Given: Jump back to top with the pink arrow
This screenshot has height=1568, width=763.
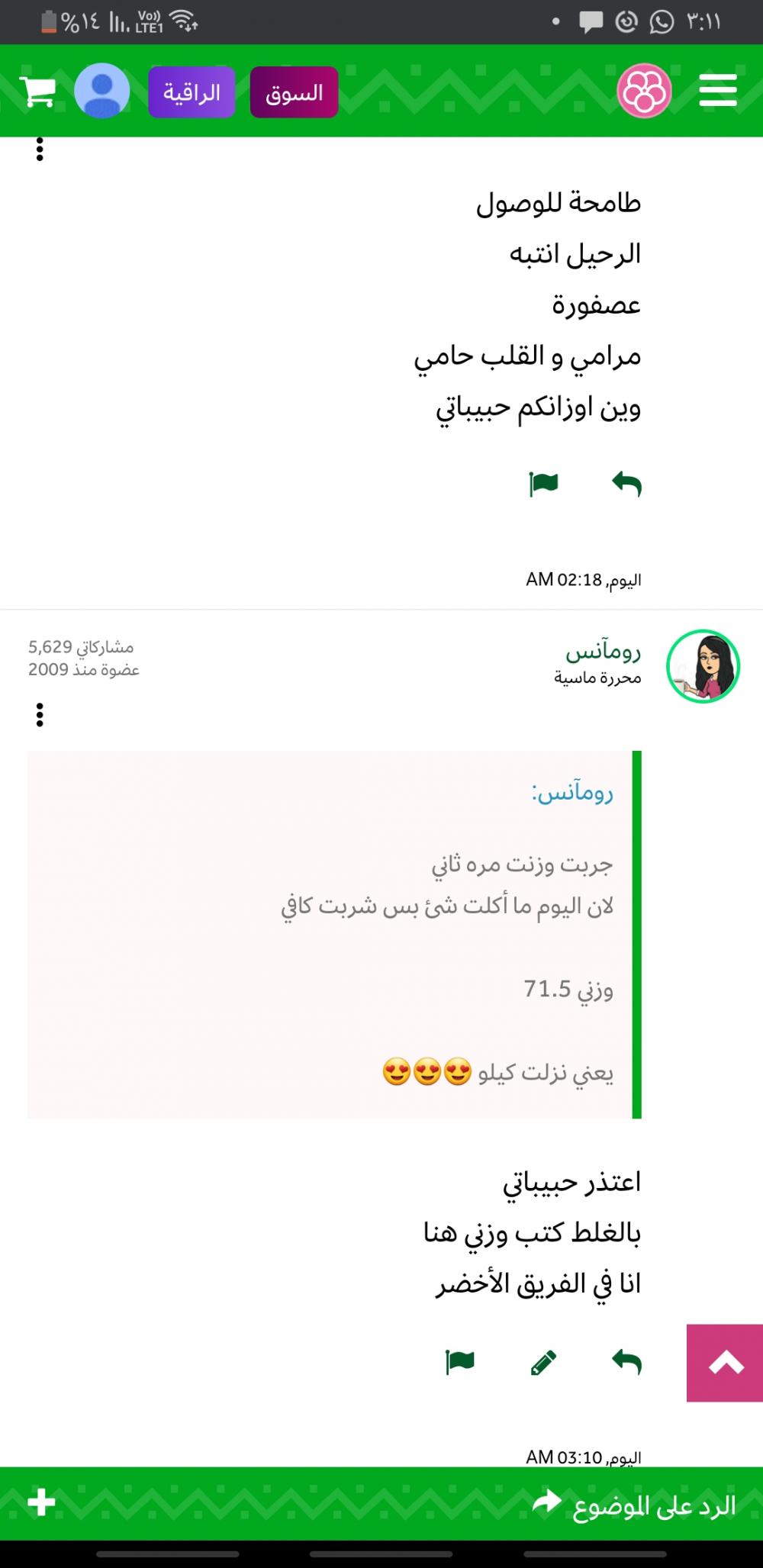Looking at the screenshot, I should pos(725,1363).
